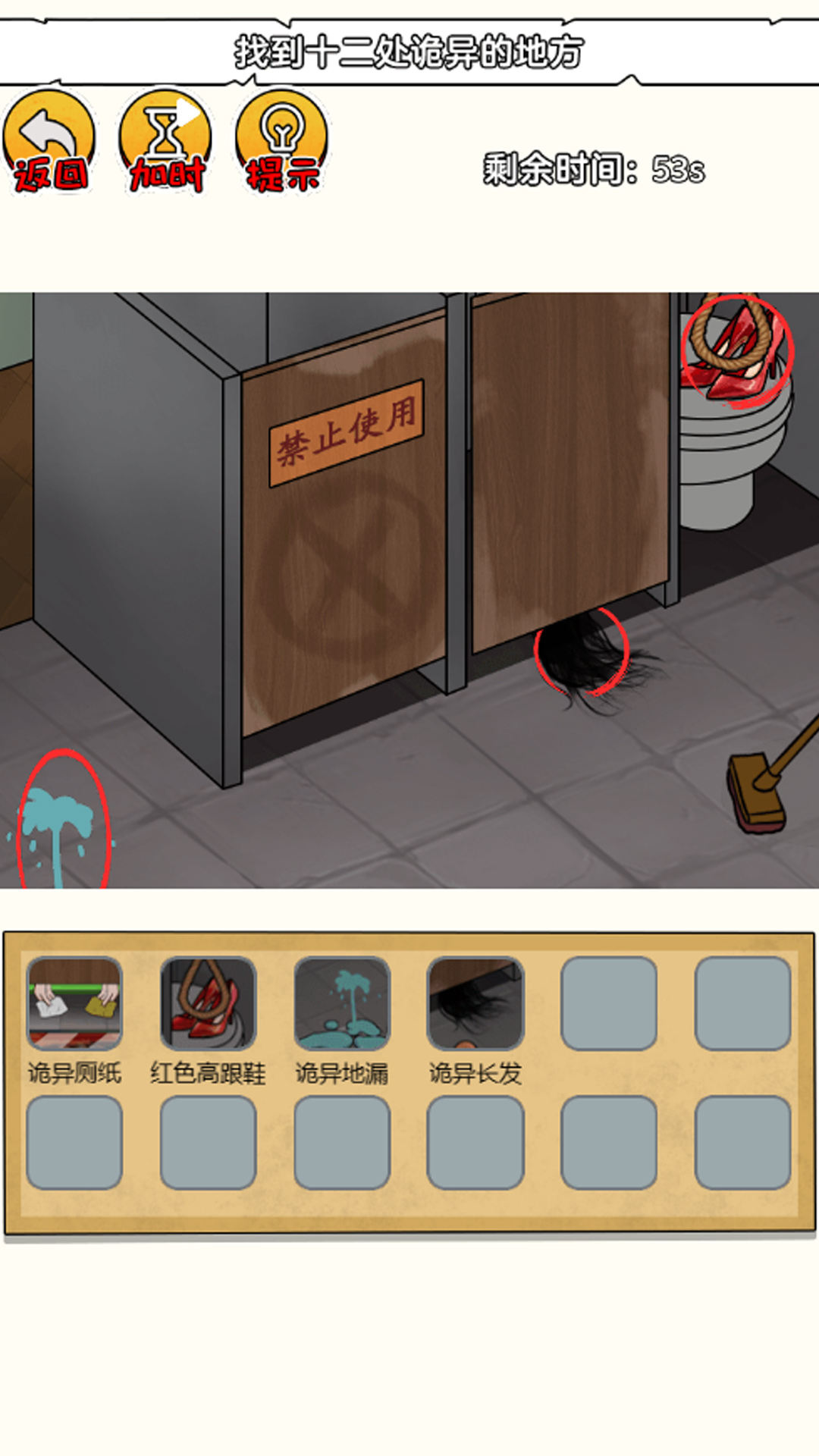Tap the 返回 back button

(x=50, y=142)
